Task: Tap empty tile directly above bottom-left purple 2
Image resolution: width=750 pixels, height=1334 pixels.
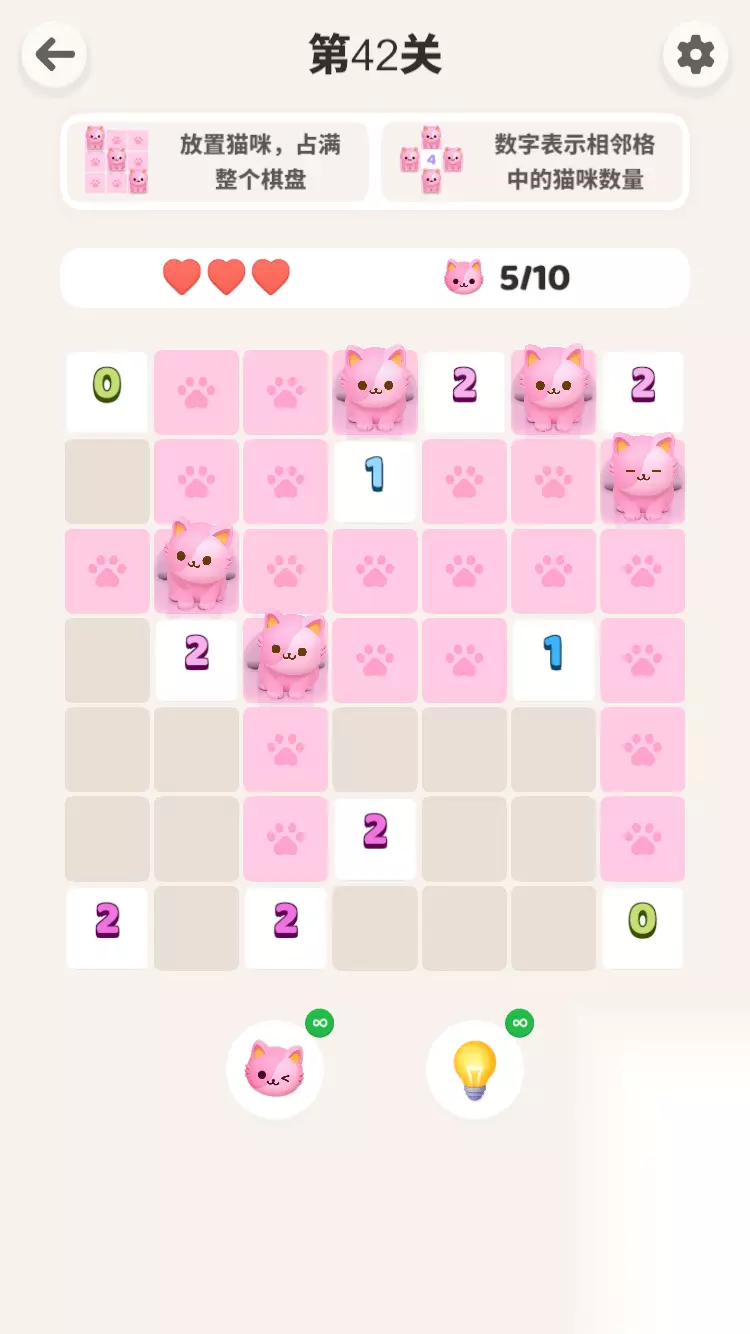Action: coord(107,839)
